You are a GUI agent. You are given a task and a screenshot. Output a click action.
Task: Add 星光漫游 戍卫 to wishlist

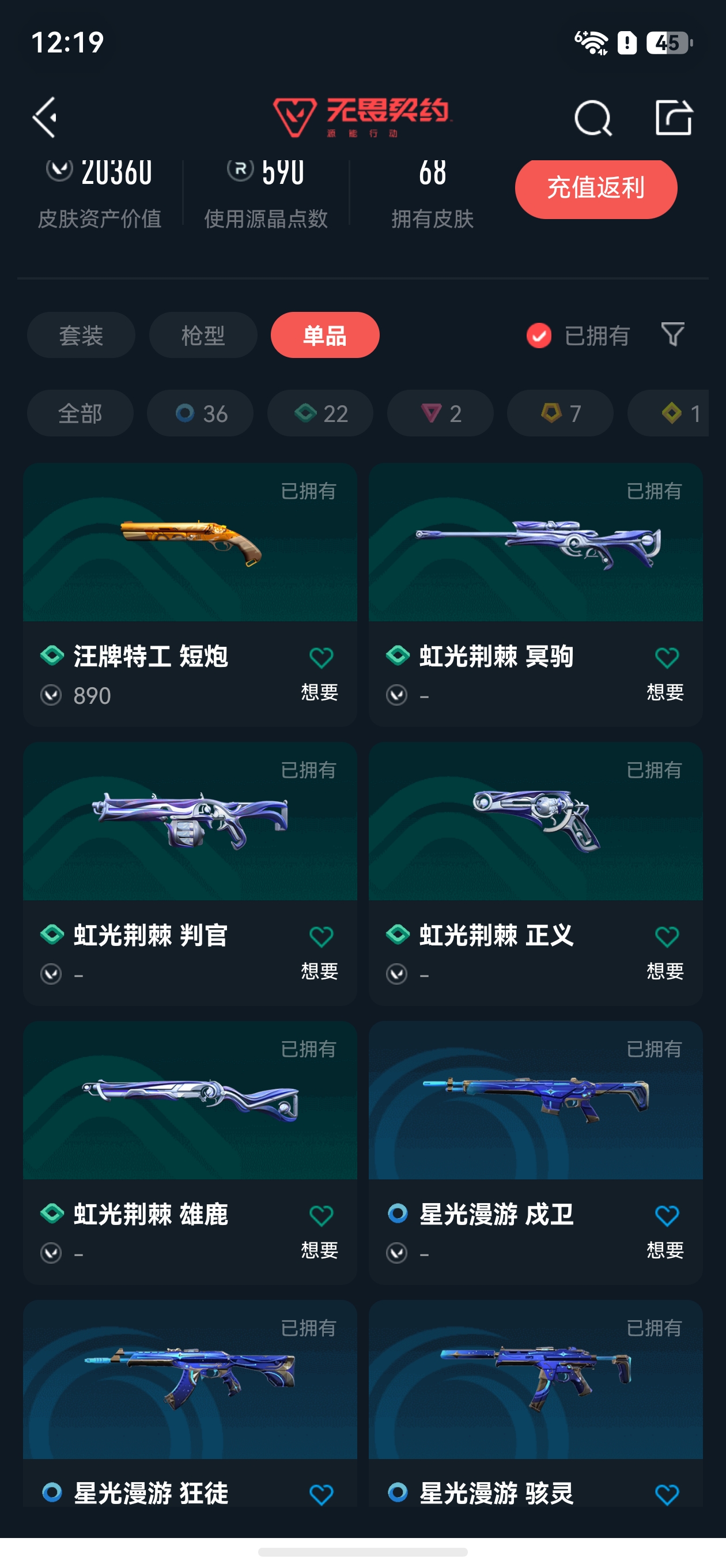tap(666, 1230)
